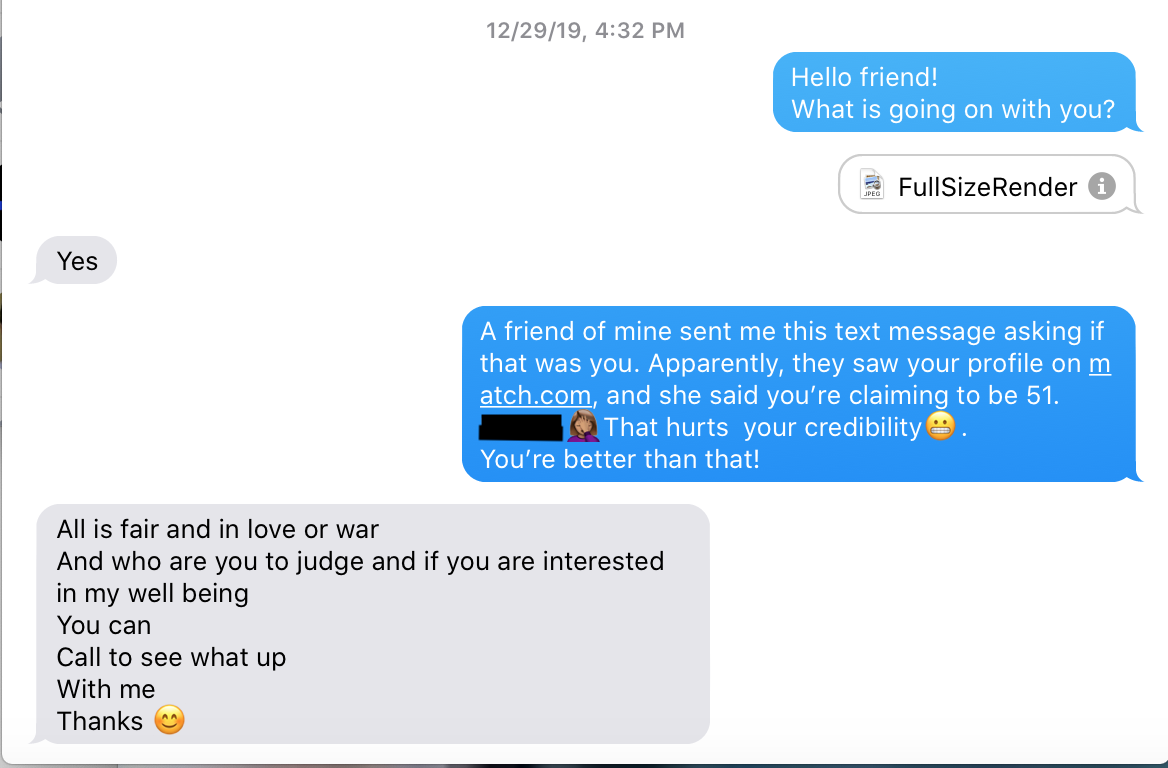Screen dimensions: 1168x768
Task: Tap the info icon beside FullSizeRender
Action: coord(1101,186)
